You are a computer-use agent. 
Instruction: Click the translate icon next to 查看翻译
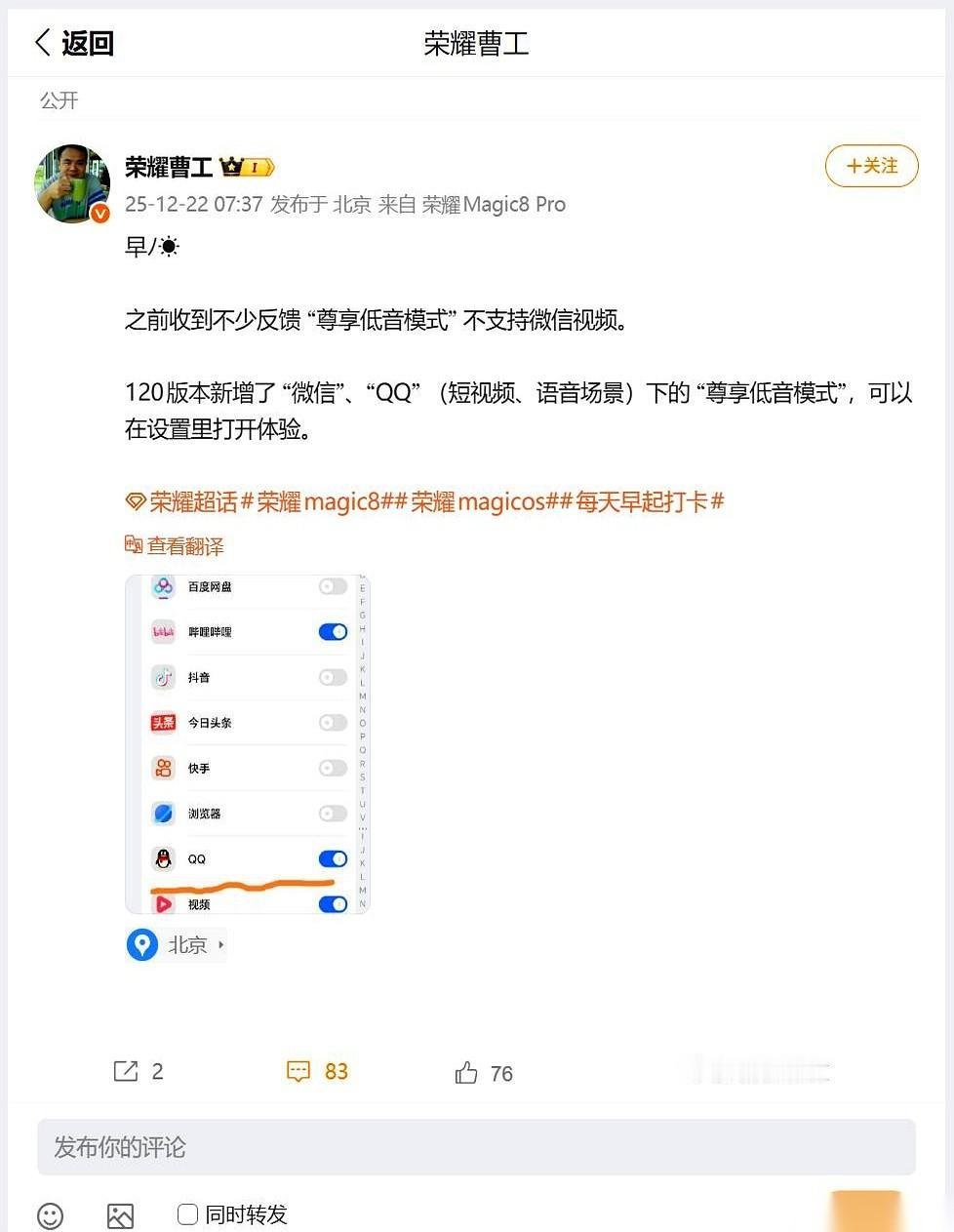pyautogui.click(x=133, y=545)
